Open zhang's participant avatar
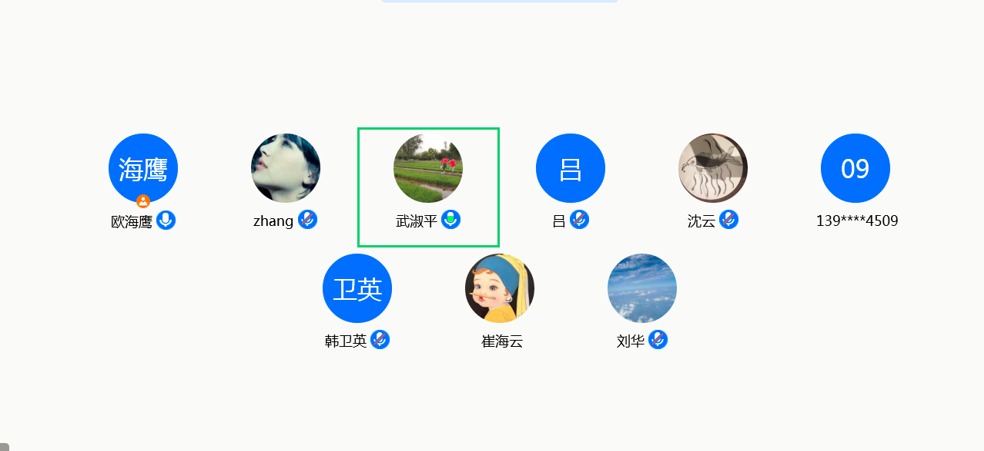 (285, 168)
